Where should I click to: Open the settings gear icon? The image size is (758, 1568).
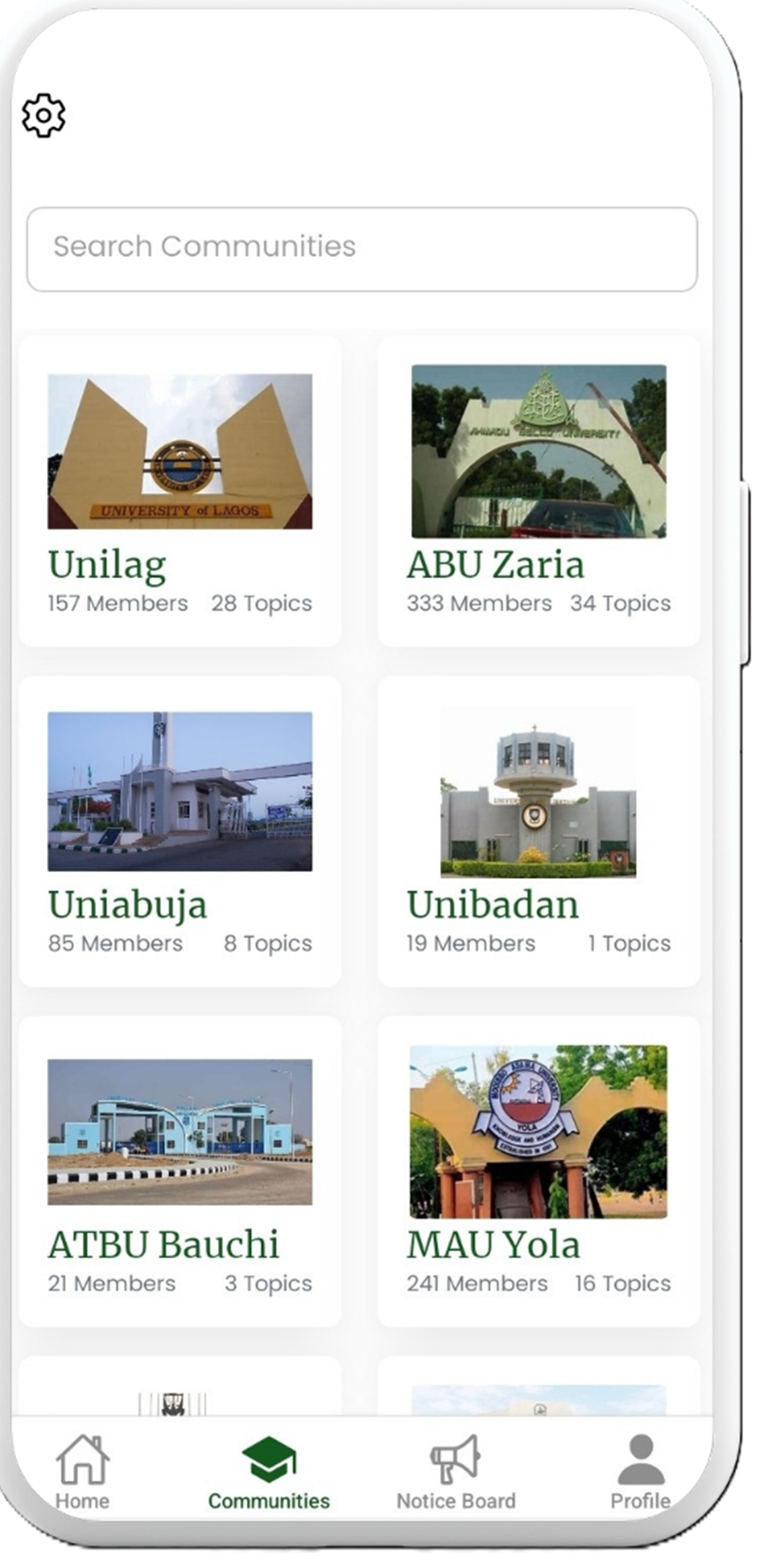(x=44, y=116)
